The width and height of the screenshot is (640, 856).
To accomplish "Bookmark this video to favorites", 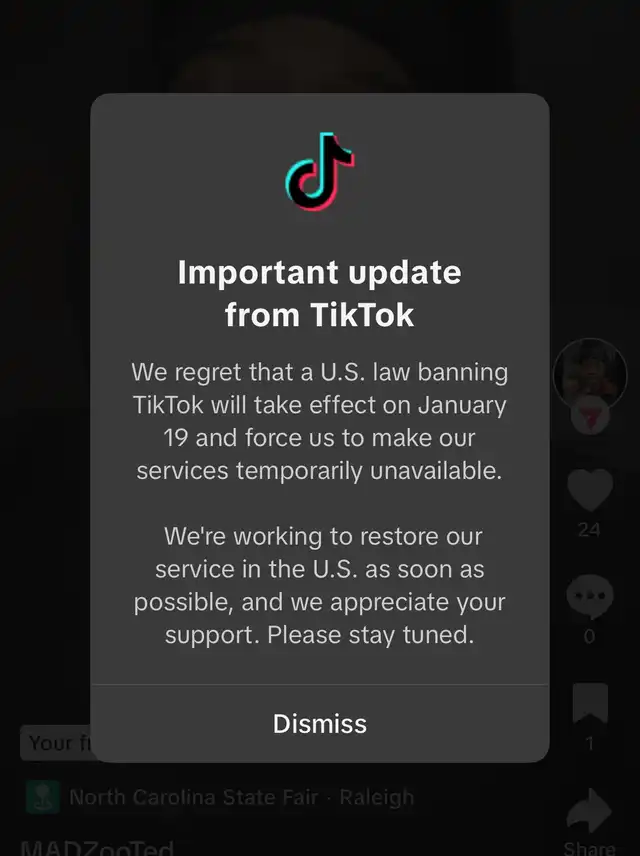I will coord(589,703).
